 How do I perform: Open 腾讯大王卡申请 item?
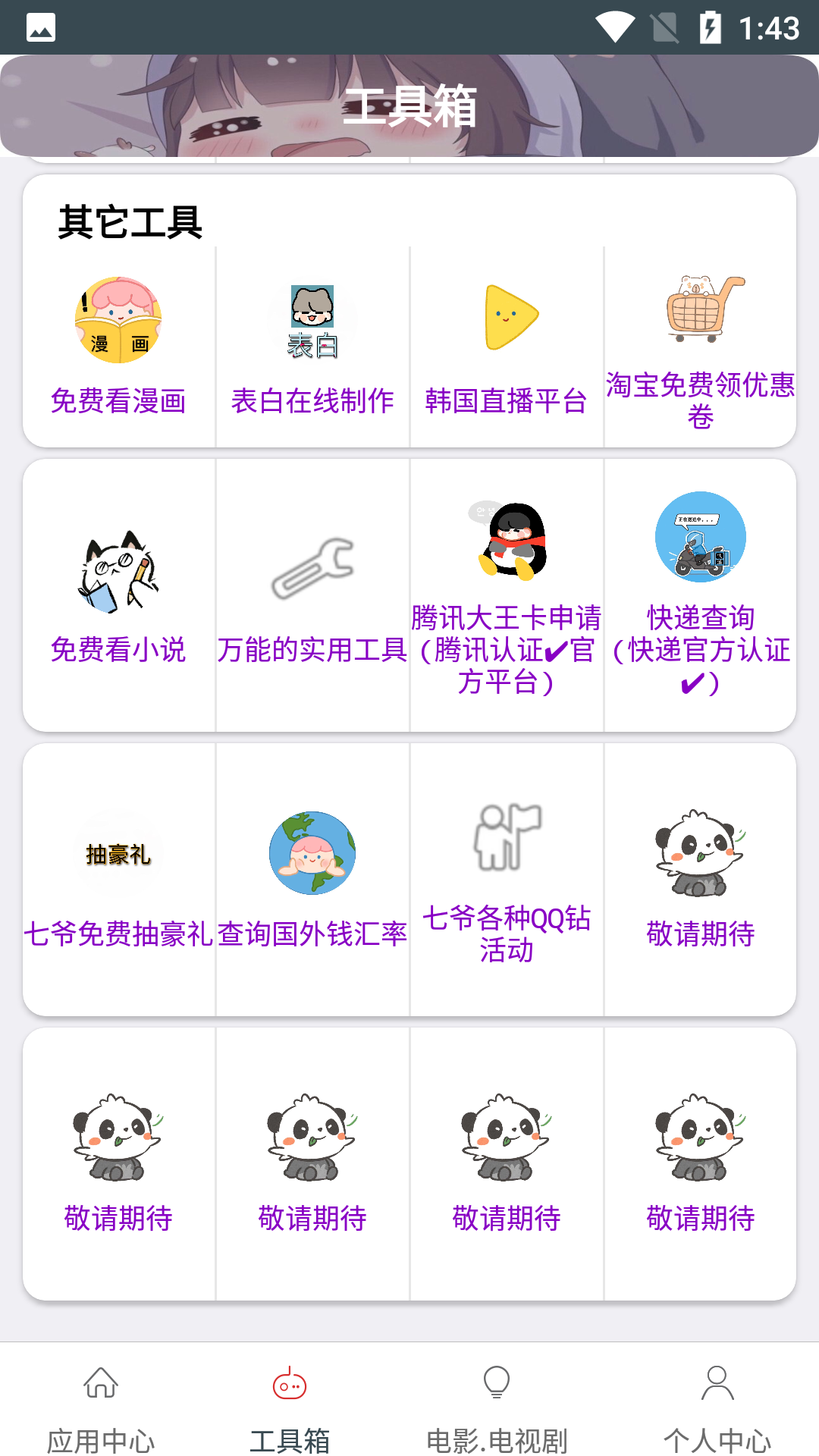(507, 595)
